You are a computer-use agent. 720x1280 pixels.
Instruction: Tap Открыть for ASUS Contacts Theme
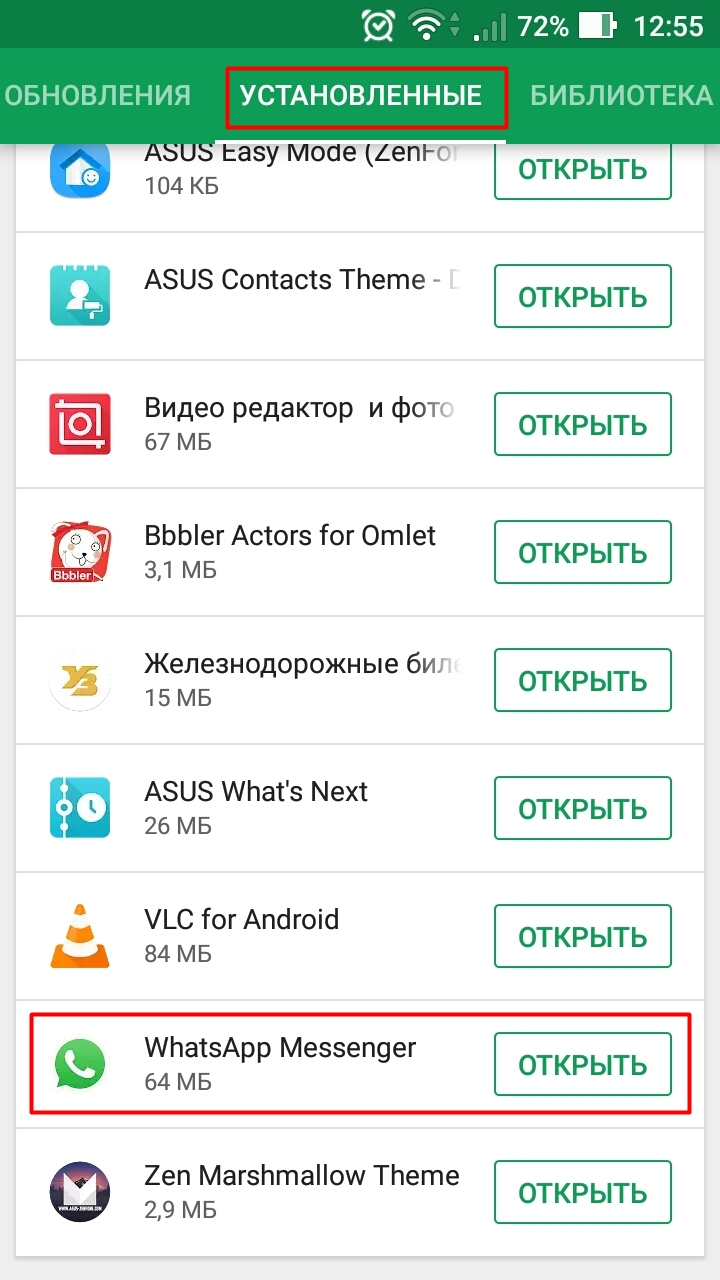[x=583, y=298]
